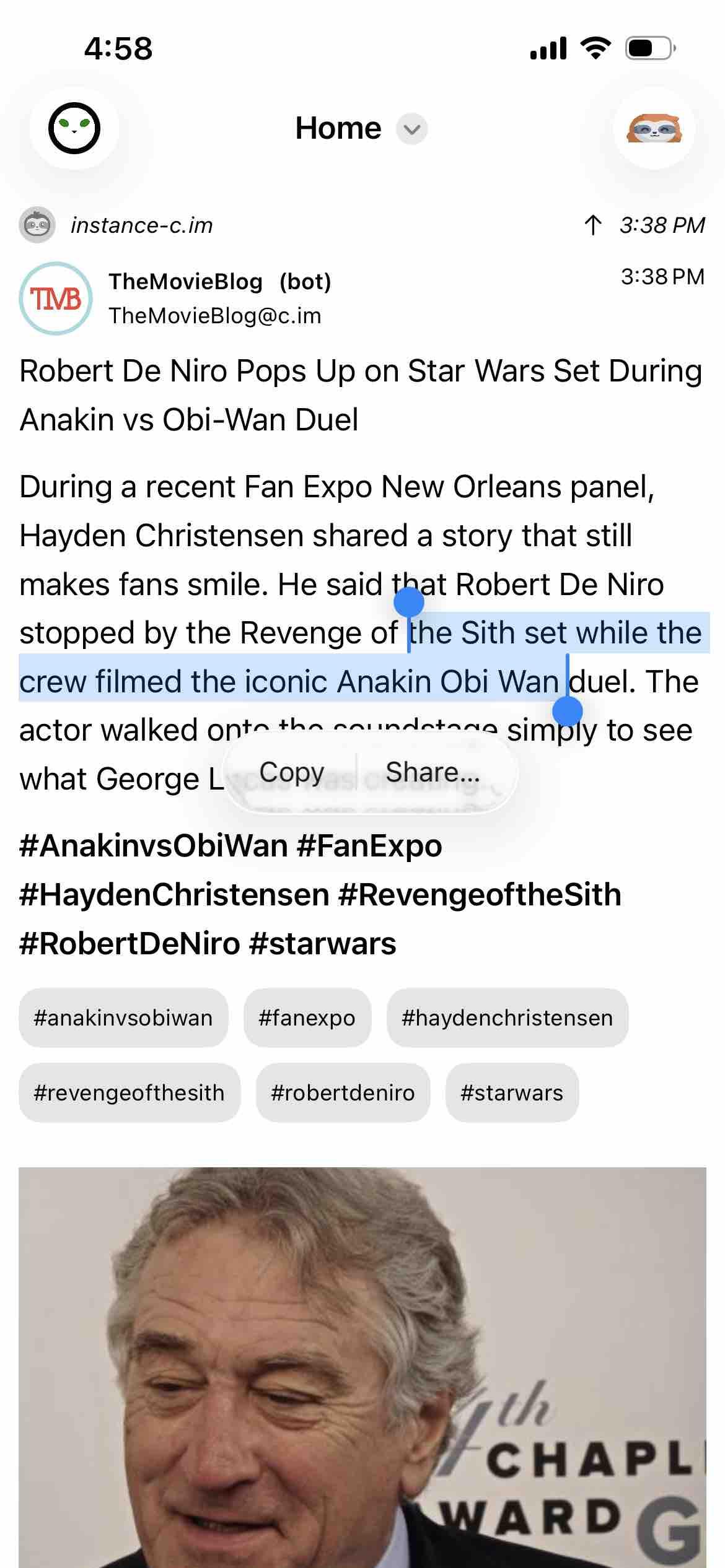Screen dimensions: 725x1568
Task: Browse the #starwars tag chip
Action: click(x=512, y=1092)
